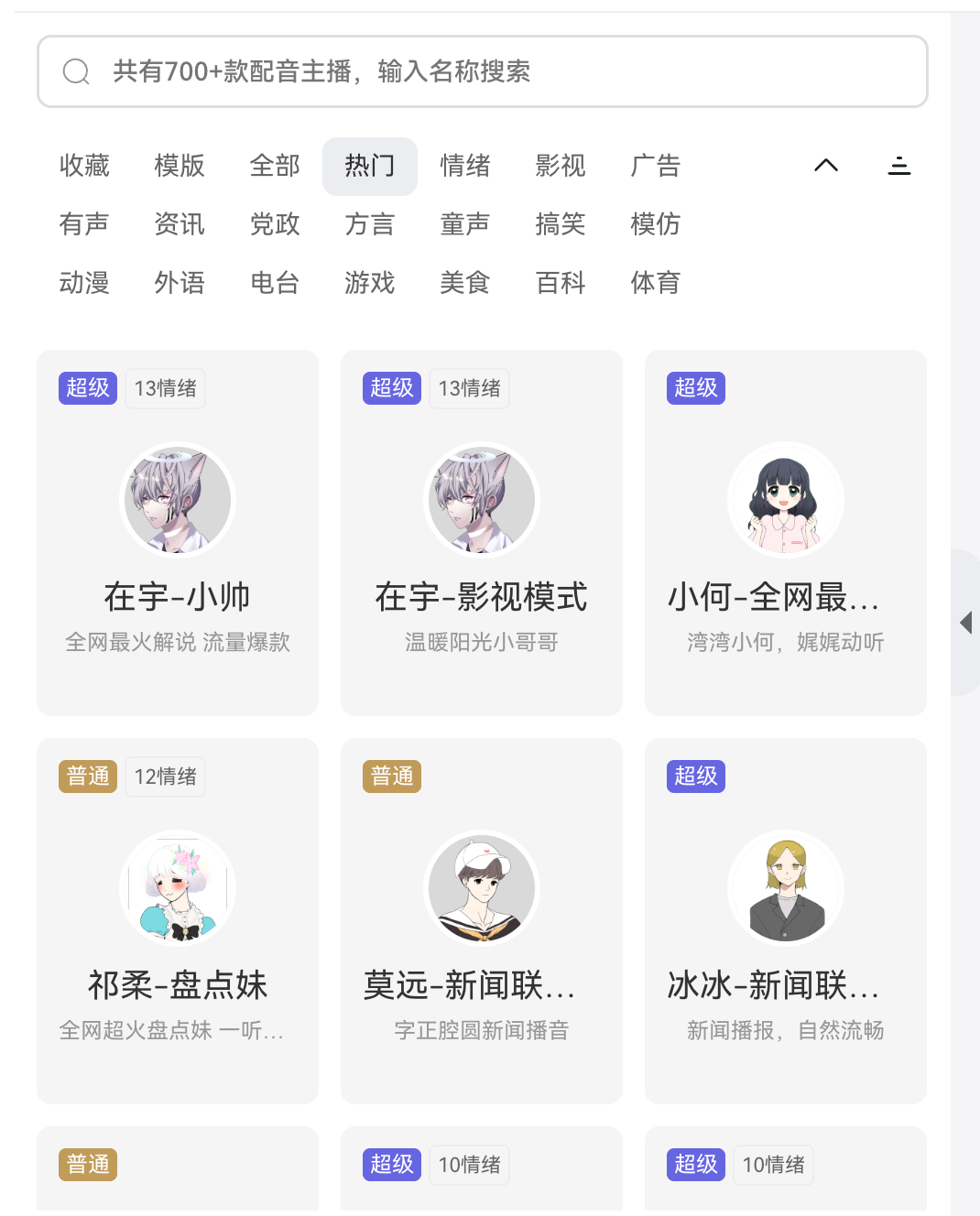Open the 在宇-影视模式 voice card
Viewport: 980px width, 1216px height.
[482, 533]
